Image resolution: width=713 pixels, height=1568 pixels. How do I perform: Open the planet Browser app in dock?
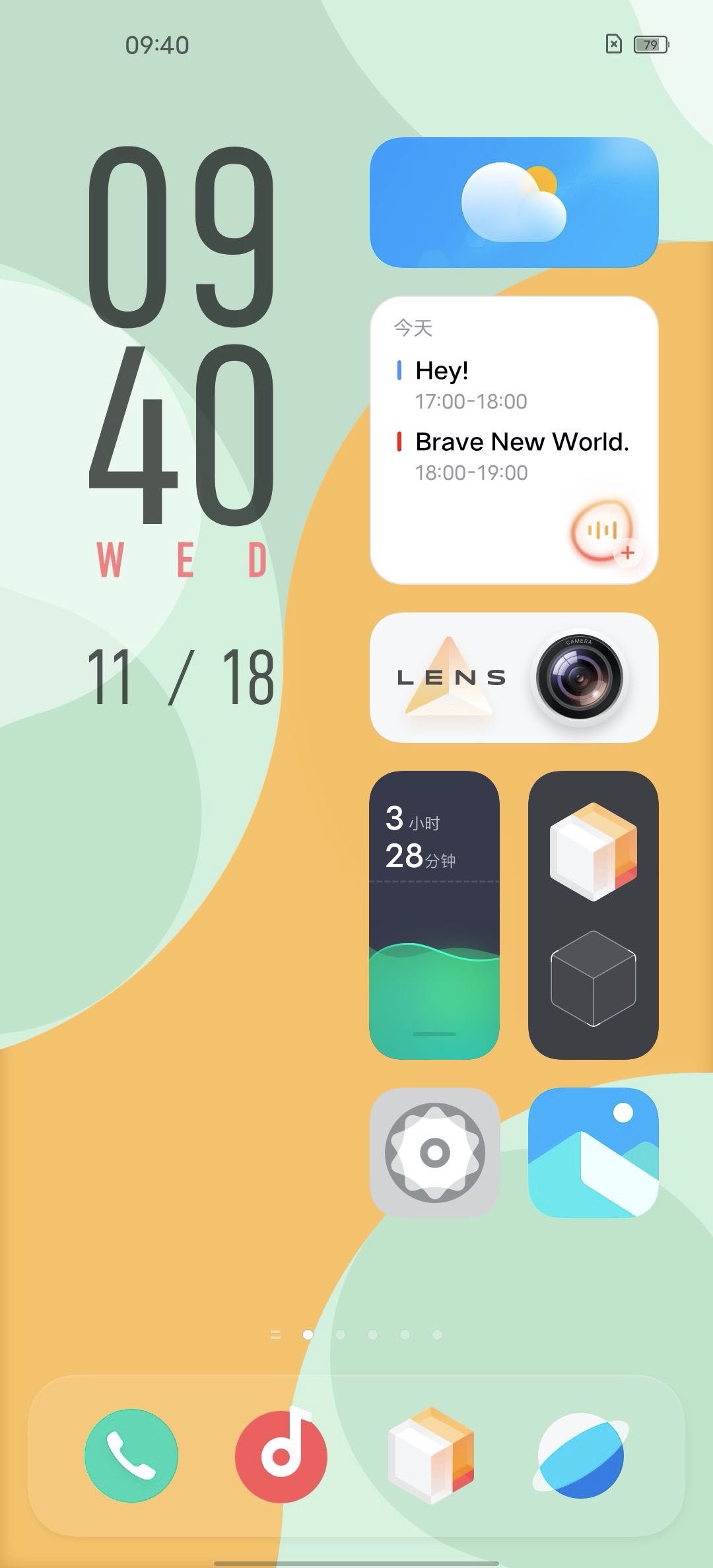pos(581,1455)
